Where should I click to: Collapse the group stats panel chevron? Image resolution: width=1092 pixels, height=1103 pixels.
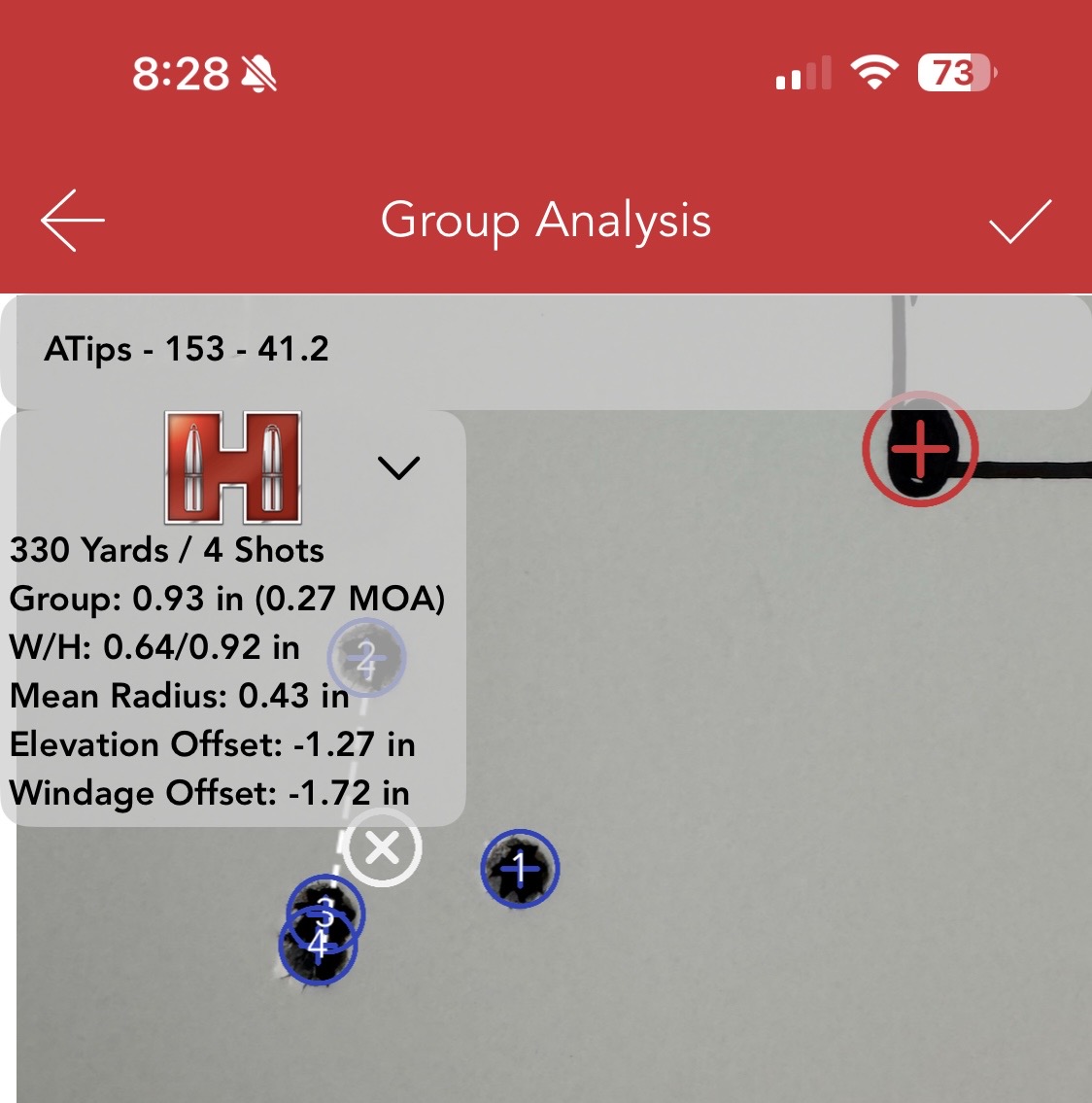[398, 467]
